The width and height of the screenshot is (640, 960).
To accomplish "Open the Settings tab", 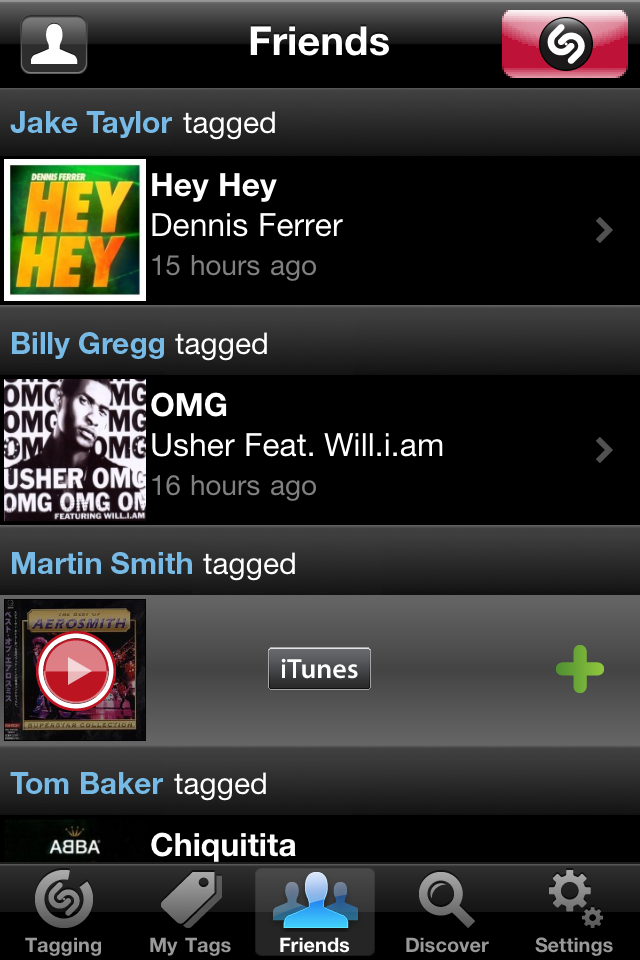I will coord(573,913).
